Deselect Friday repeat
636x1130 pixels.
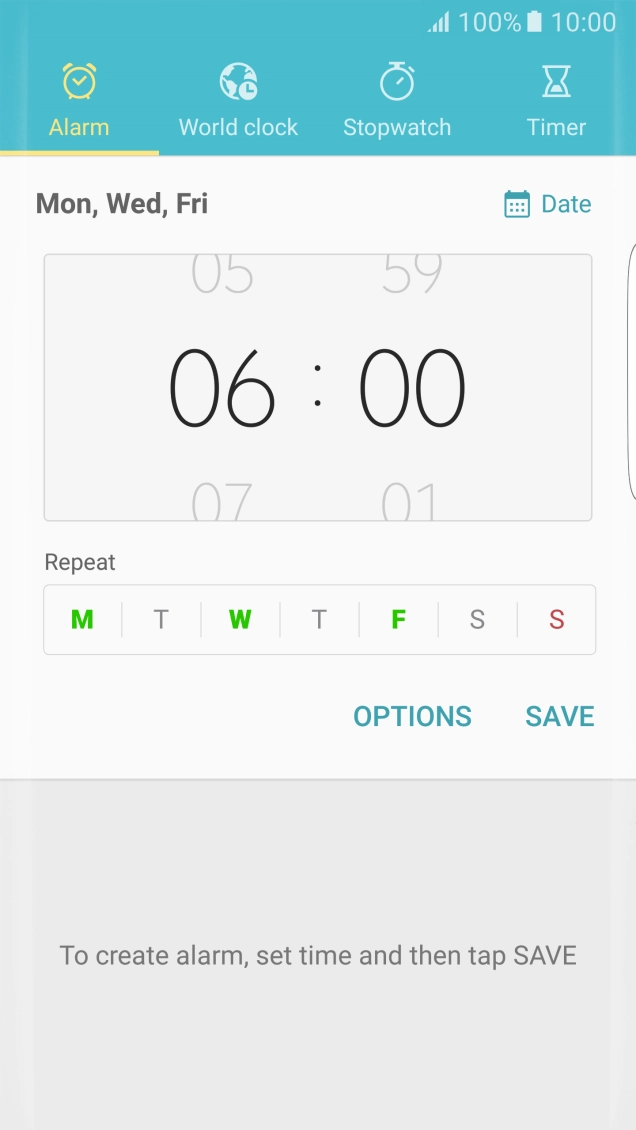coord(398,620)
